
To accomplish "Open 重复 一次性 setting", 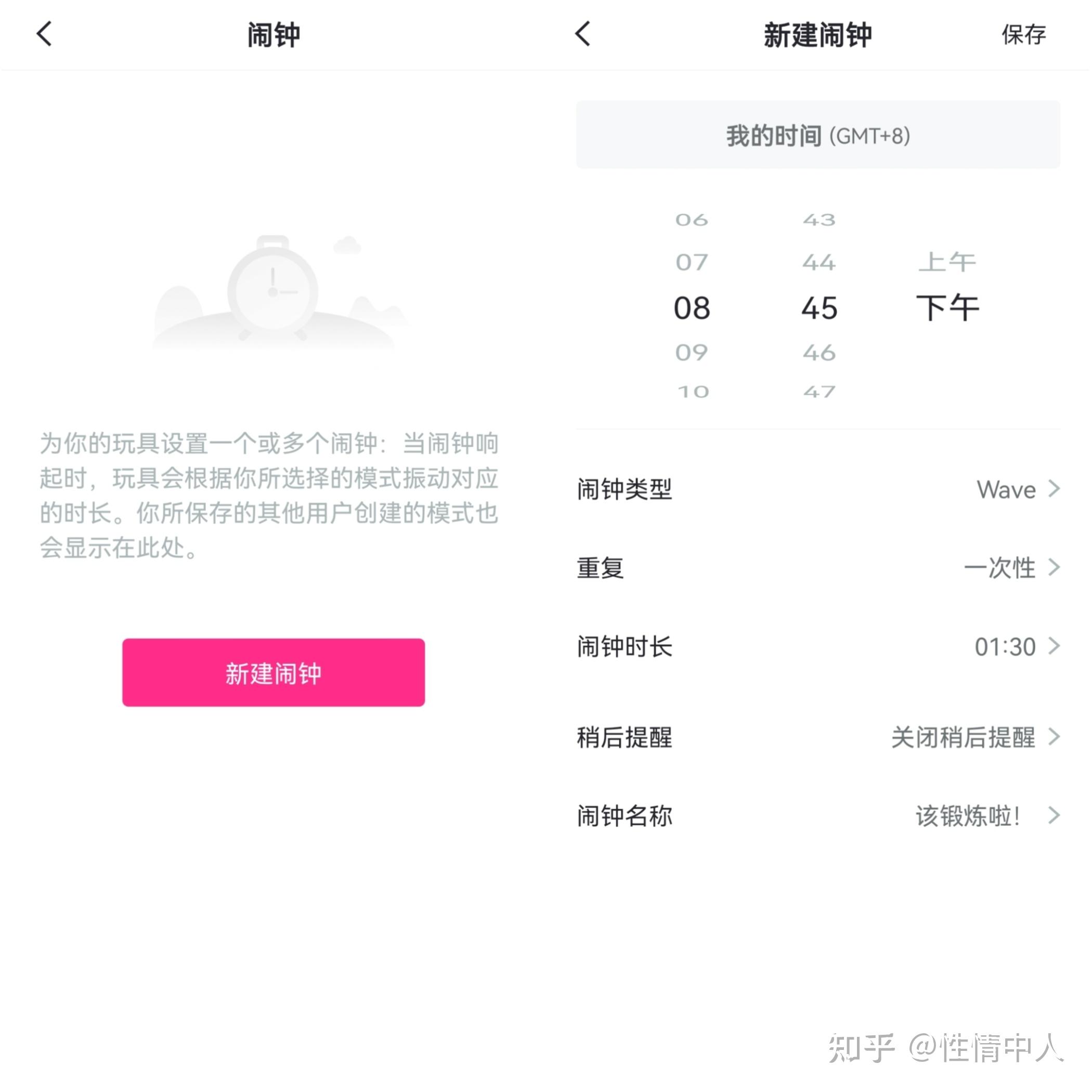I will [818, 567].
